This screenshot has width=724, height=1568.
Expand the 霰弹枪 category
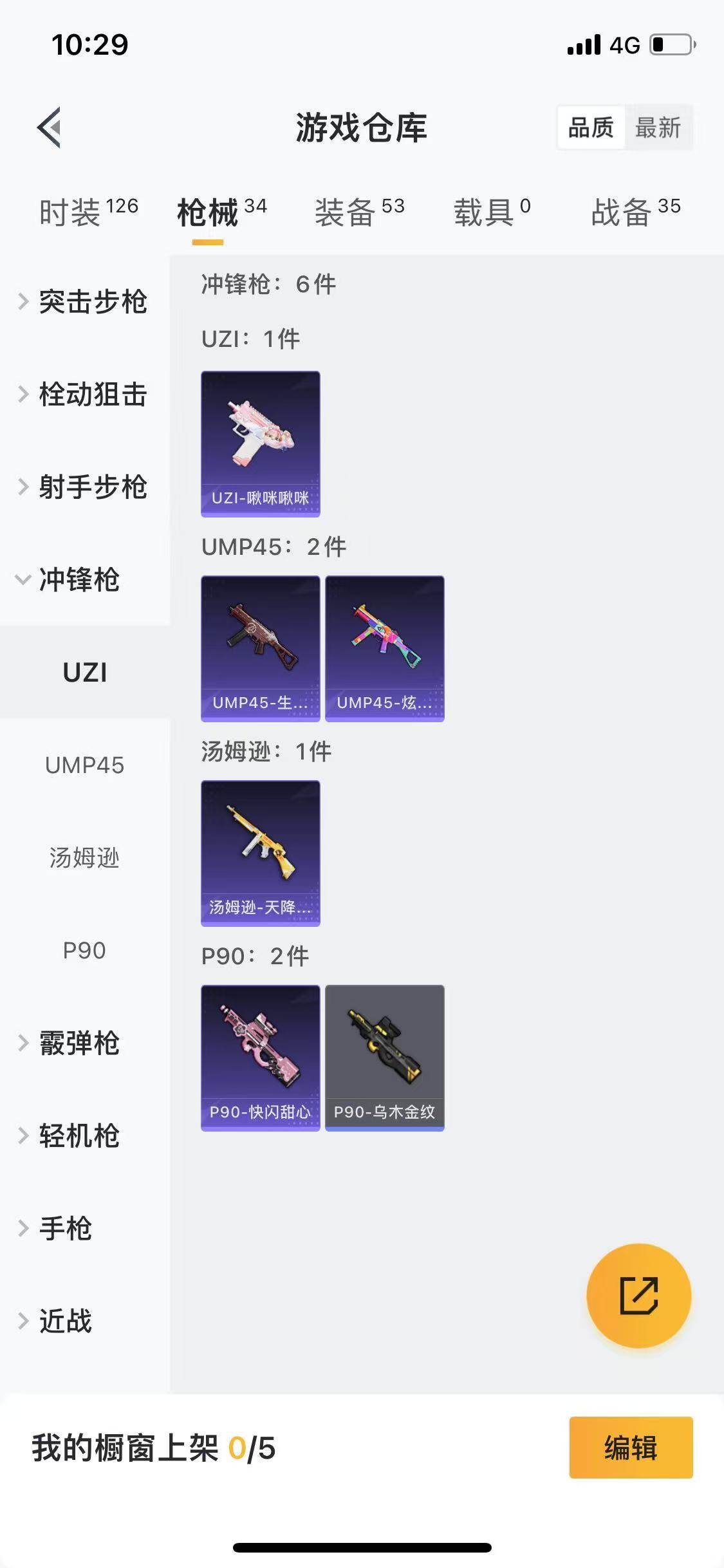point(77,1041)
